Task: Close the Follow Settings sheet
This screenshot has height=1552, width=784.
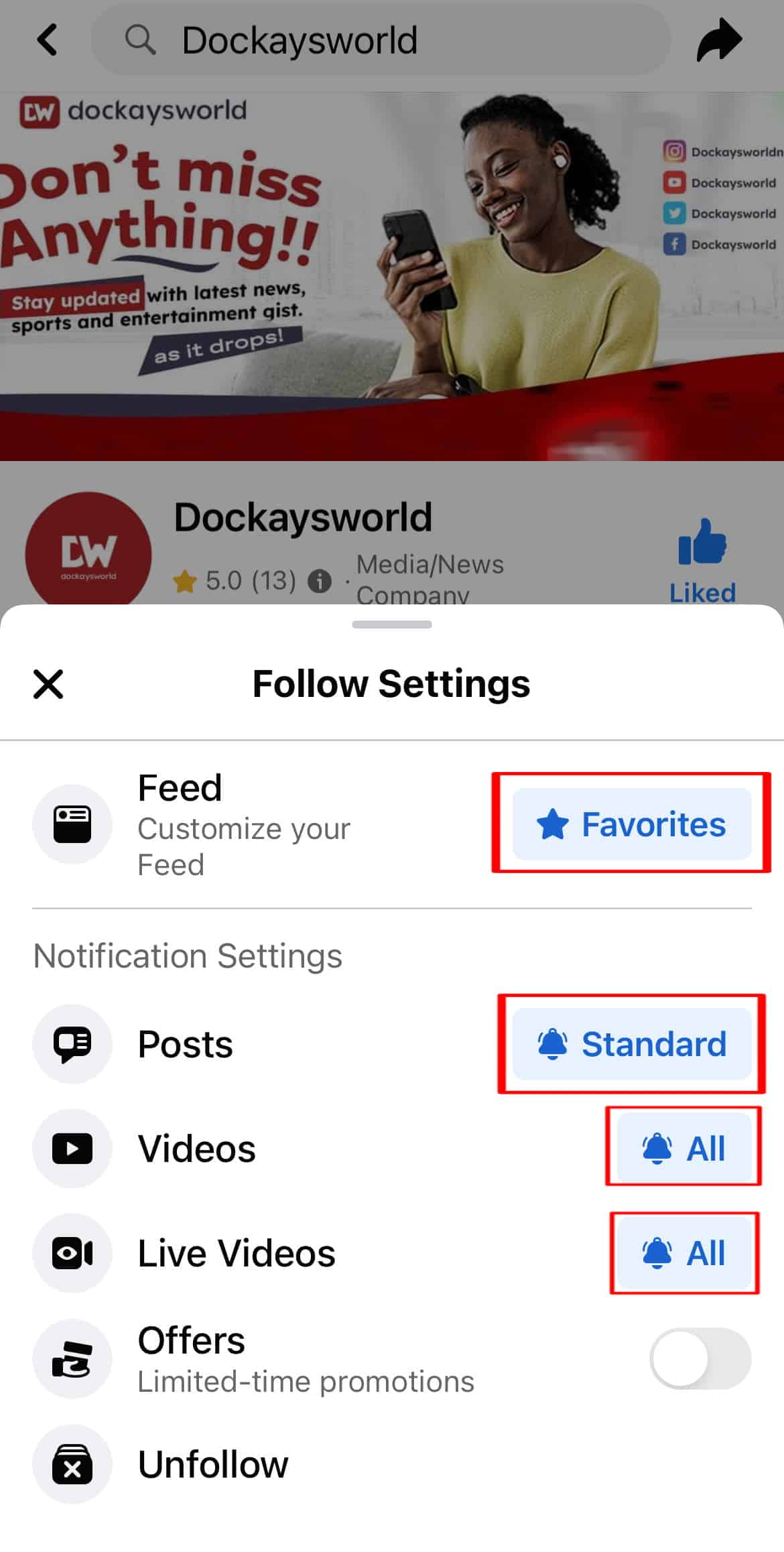Action: coord(48,684)
